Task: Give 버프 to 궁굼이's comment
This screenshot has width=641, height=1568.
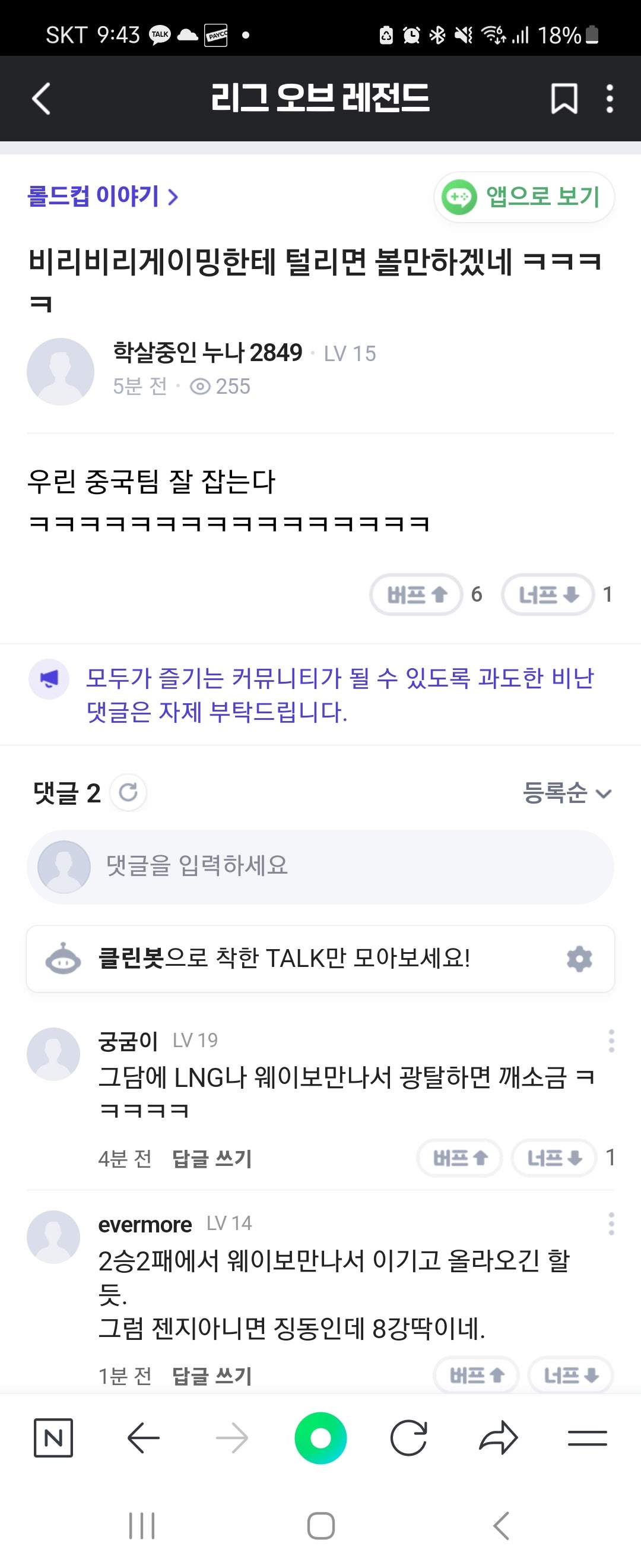Action: (x=461, y=1158)
